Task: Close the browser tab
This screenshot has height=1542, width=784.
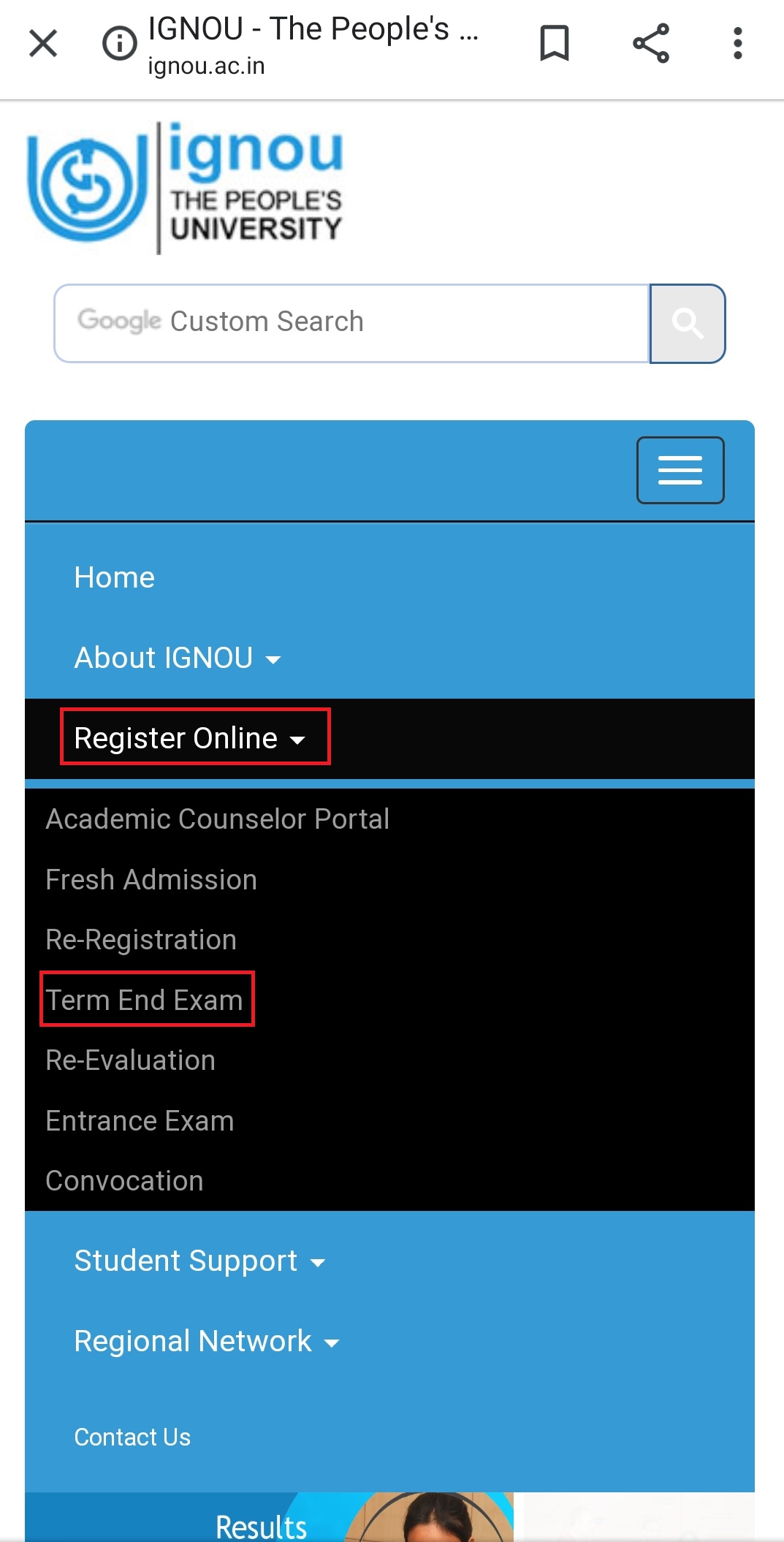Action: [x=43, y=43]
